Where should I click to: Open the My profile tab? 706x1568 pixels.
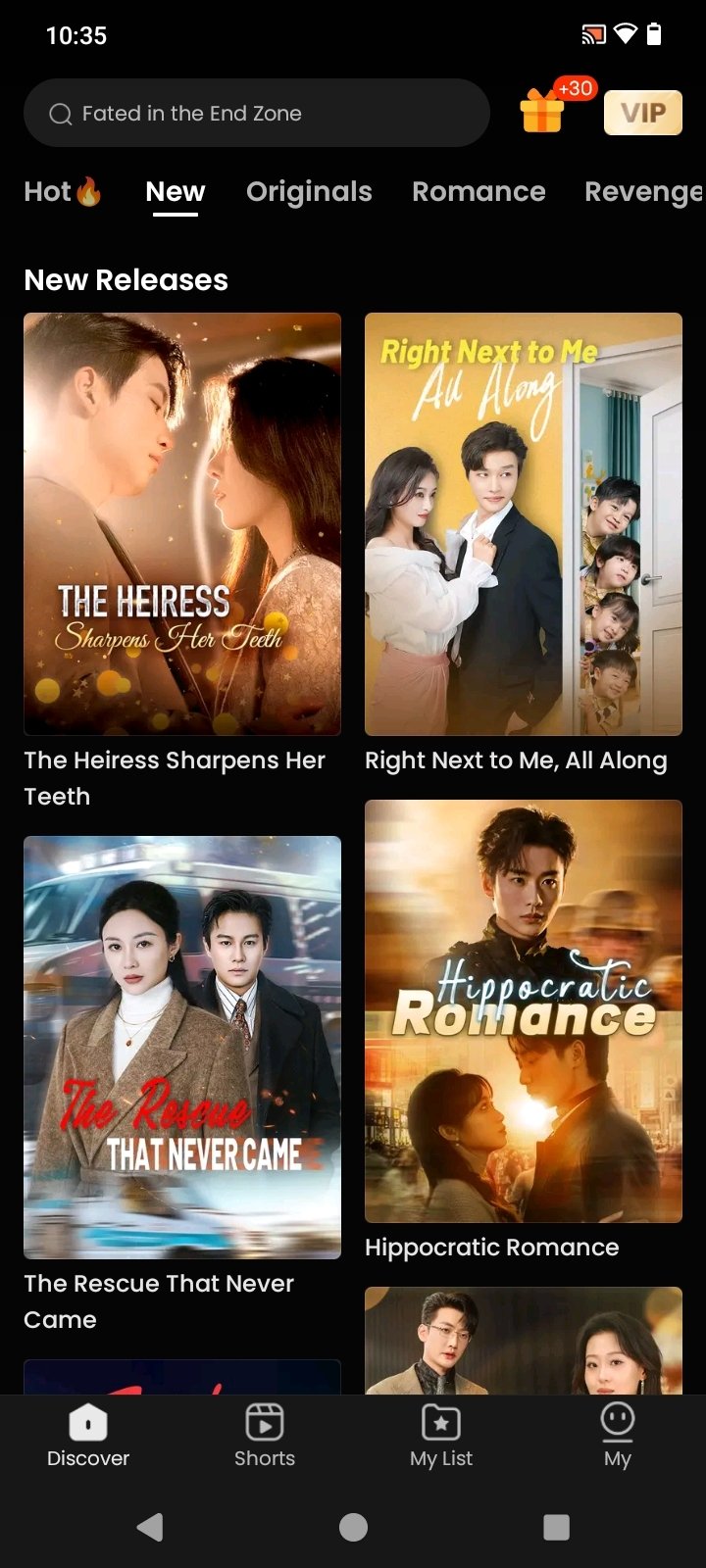pyautogui.click(x=618, y=1436)
